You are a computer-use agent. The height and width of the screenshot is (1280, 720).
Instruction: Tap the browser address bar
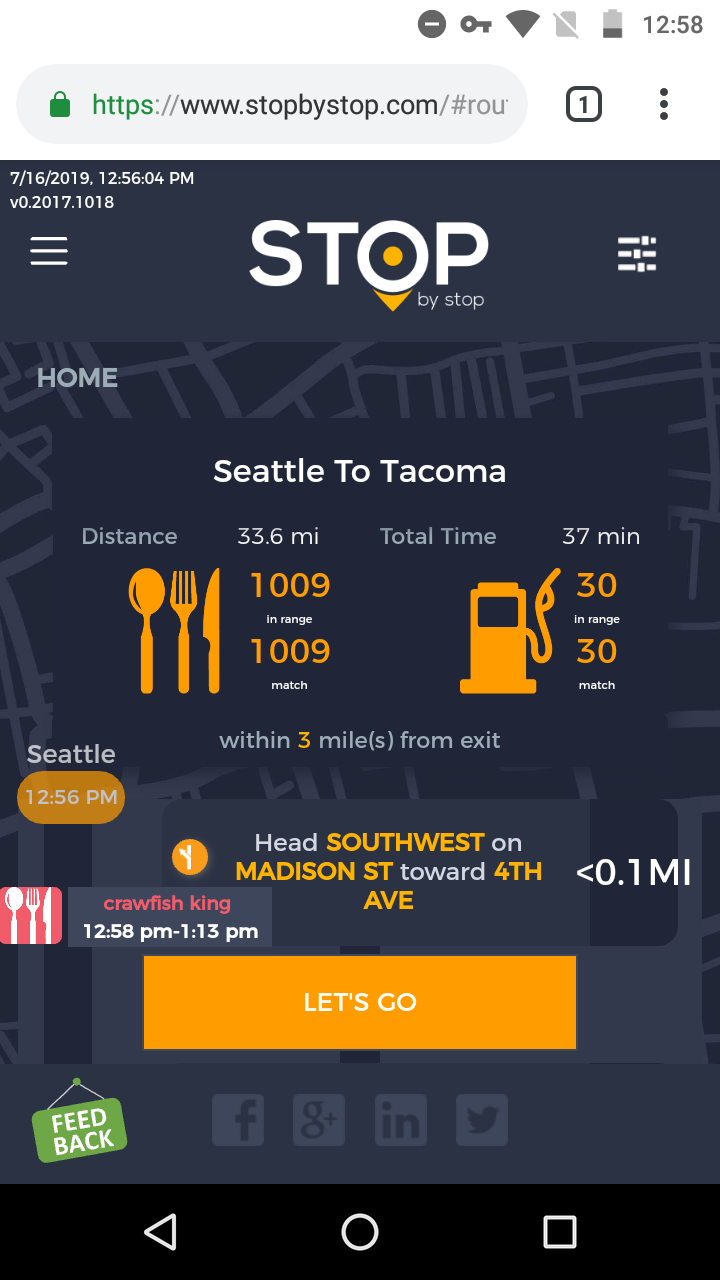[290, 105]
